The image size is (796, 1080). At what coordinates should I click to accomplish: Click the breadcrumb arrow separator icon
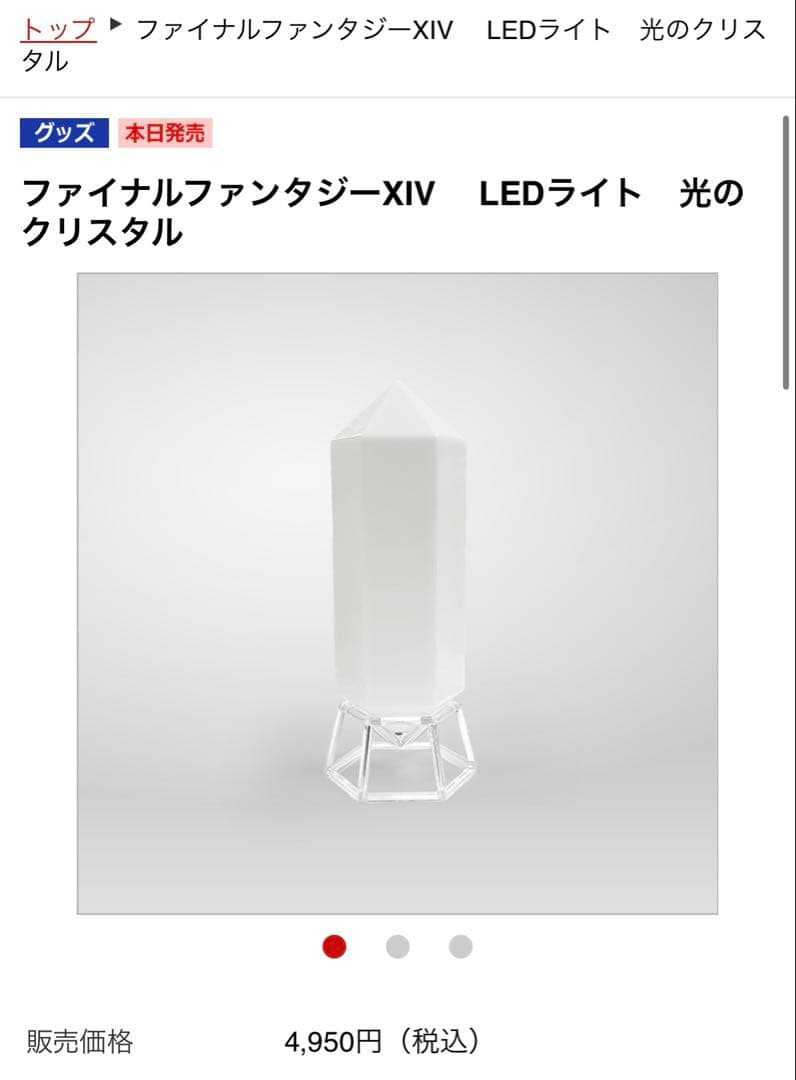click(x=113, y=27)
